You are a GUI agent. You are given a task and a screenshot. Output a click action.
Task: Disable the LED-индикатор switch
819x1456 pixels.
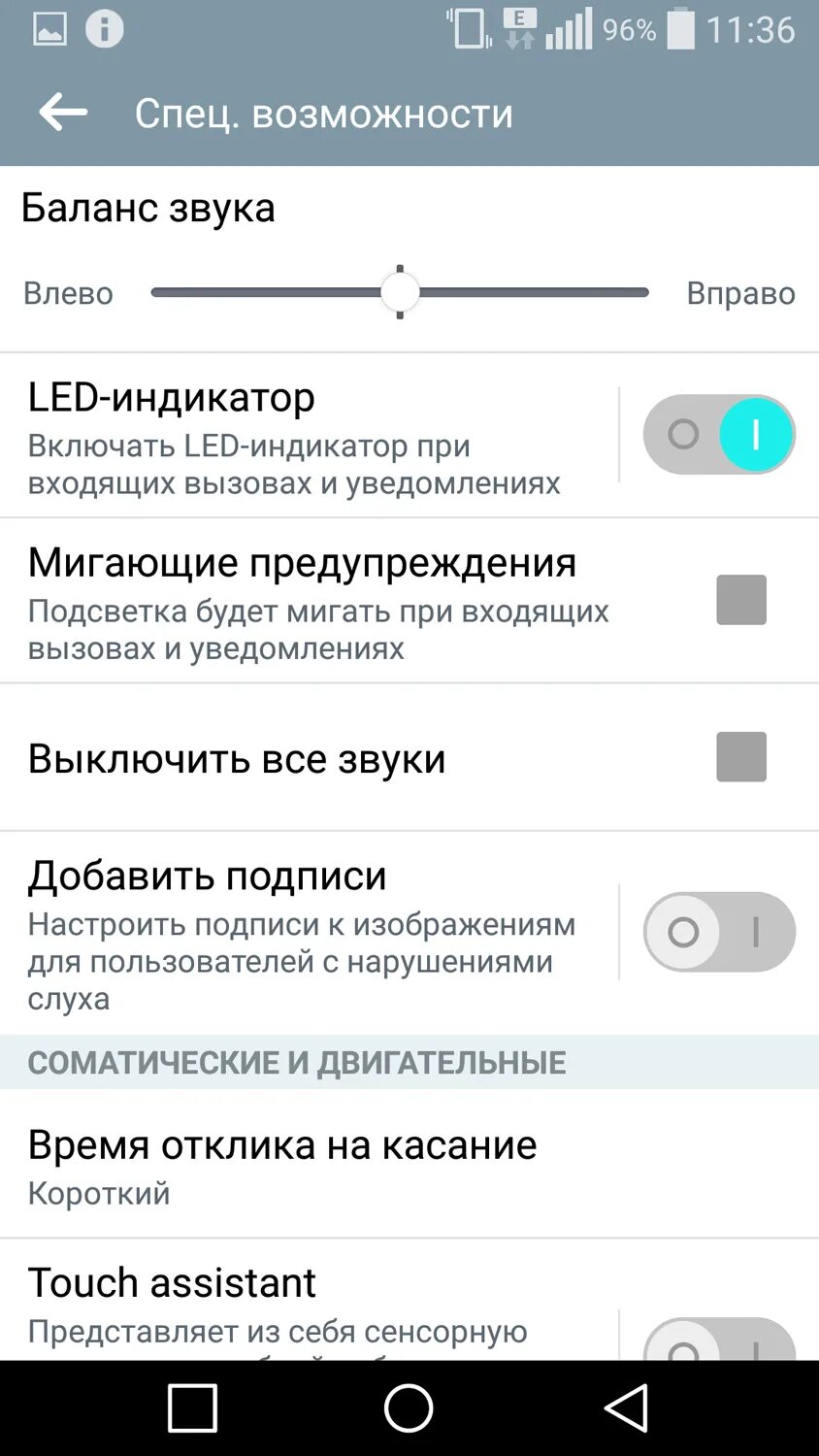tap(718, 435)
